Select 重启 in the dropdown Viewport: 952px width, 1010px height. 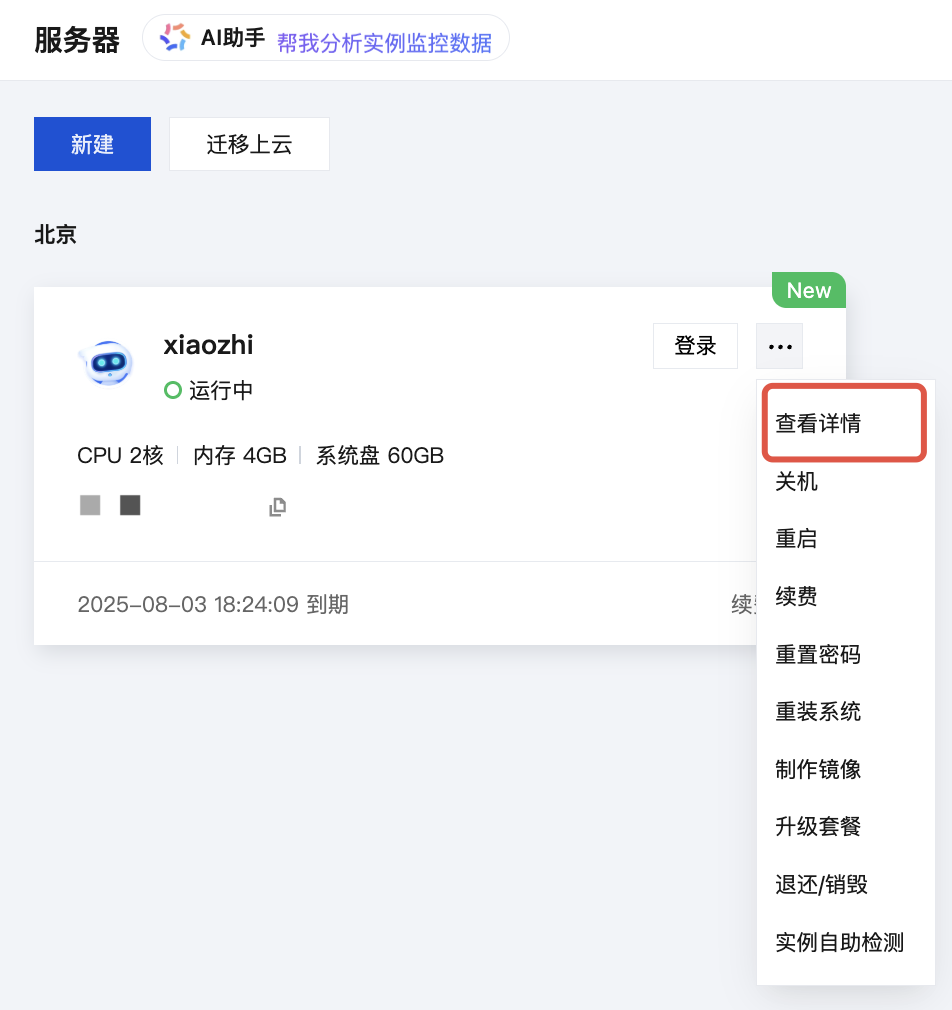tap(797, 538)
